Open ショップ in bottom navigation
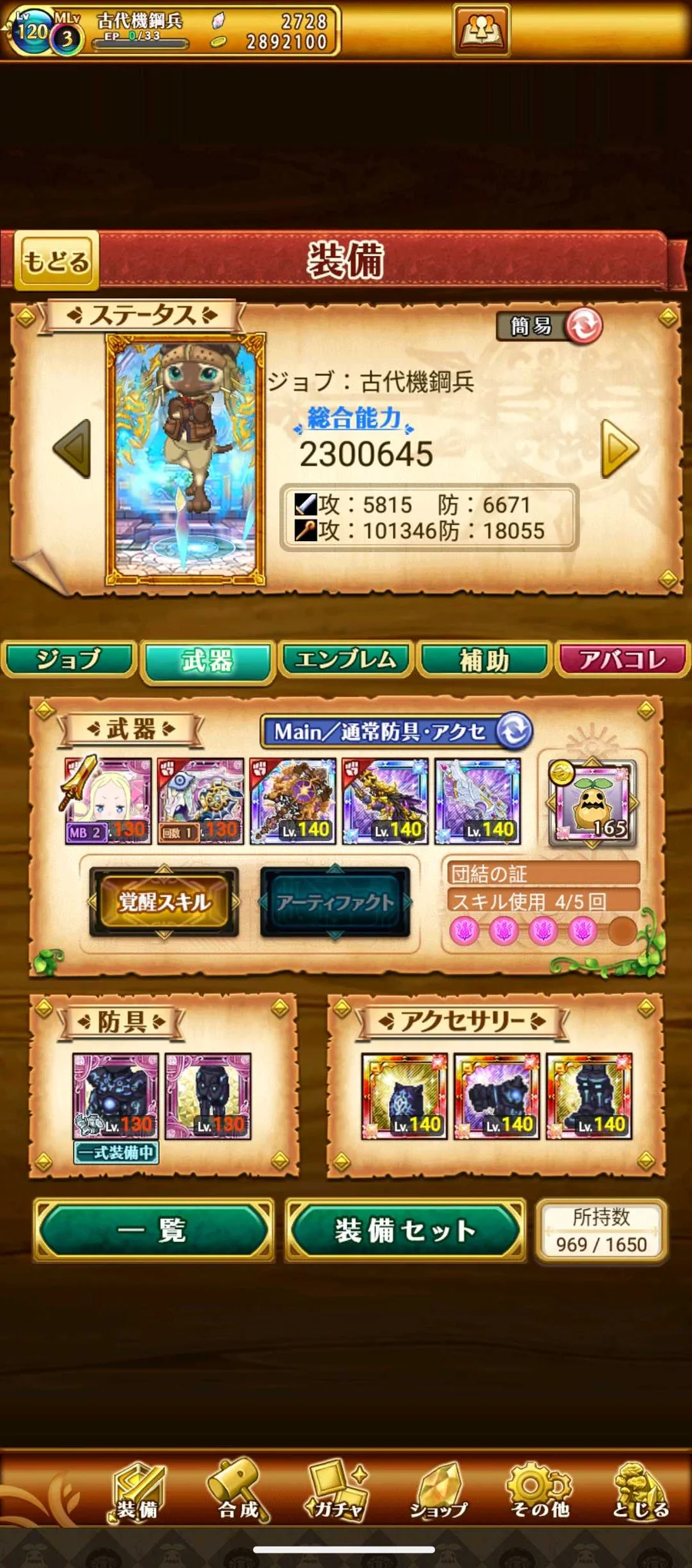 tap(439, 1491)
